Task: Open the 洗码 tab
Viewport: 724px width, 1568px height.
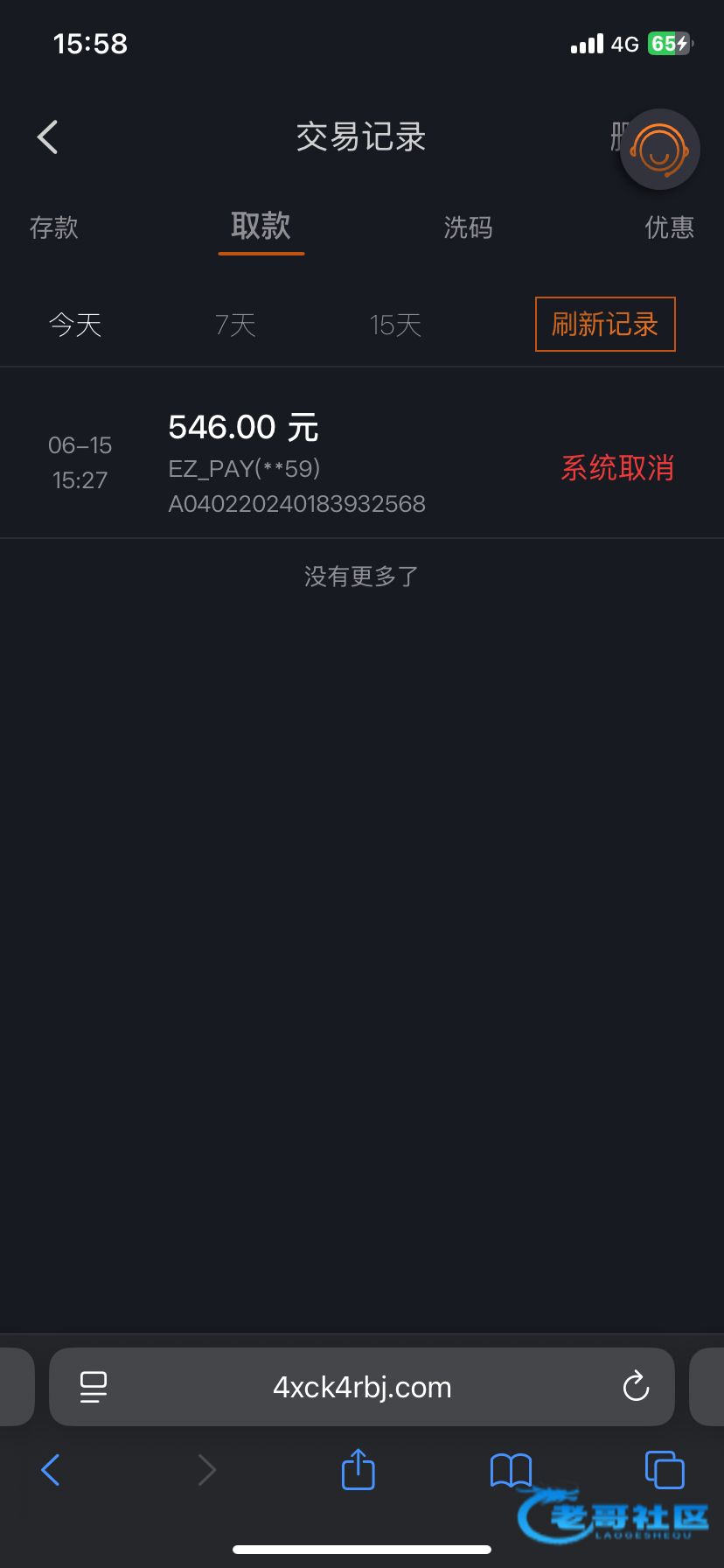Action: pos(468,227)
